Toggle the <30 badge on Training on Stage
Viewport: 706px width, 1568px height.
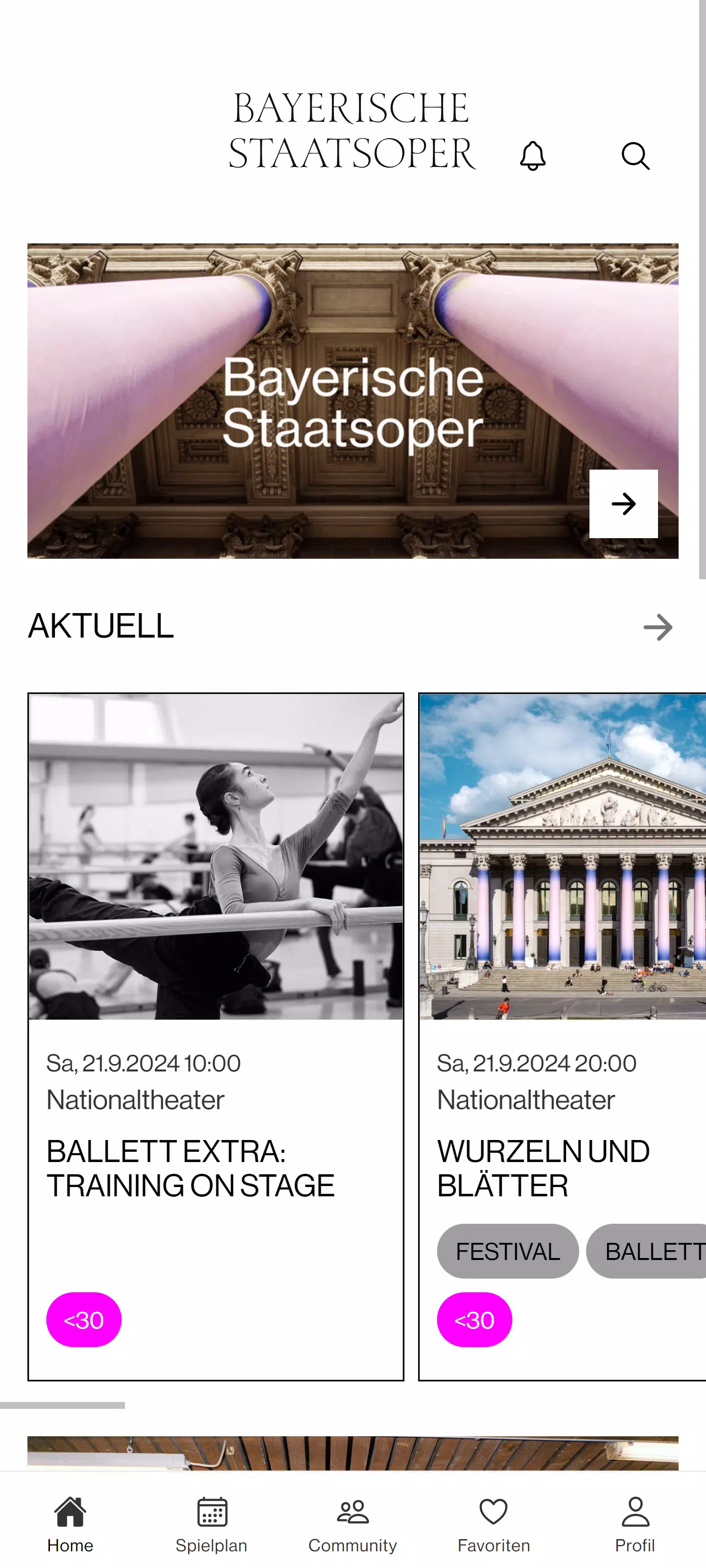84,1320
